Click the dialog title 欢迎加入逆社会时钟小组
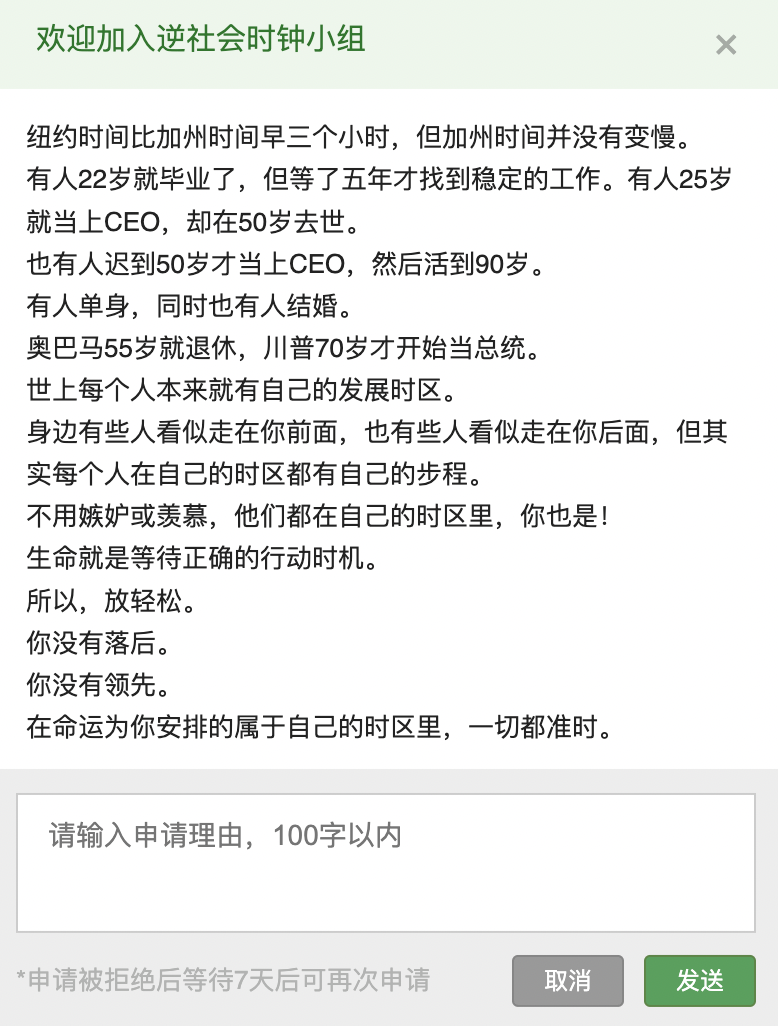Screen dimensions: 778x1026 pyautogui.click(x=200, y=44)
